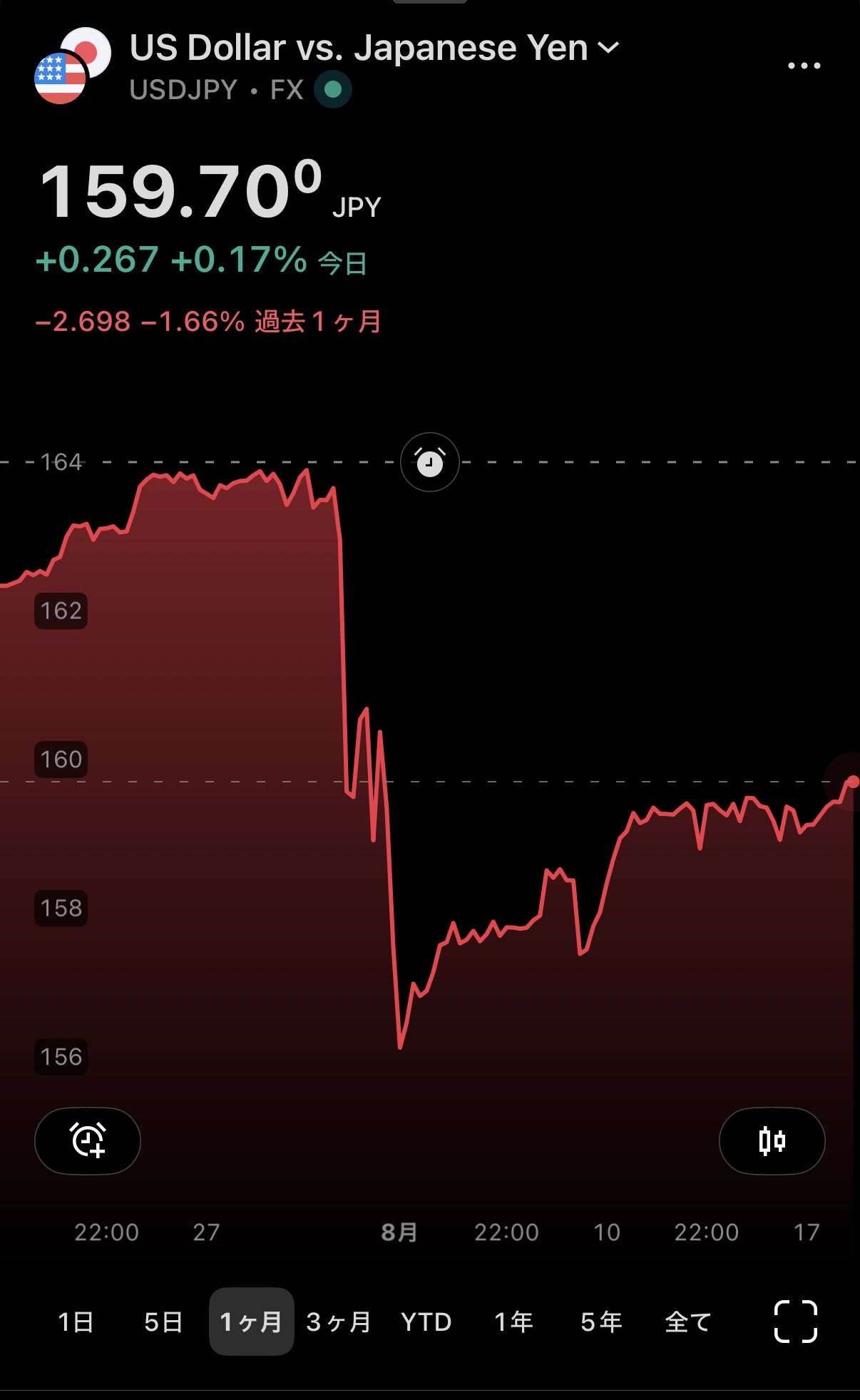
Task: Show the 全て full history range
Action: pyautogui.click(x=689, y=1322)
